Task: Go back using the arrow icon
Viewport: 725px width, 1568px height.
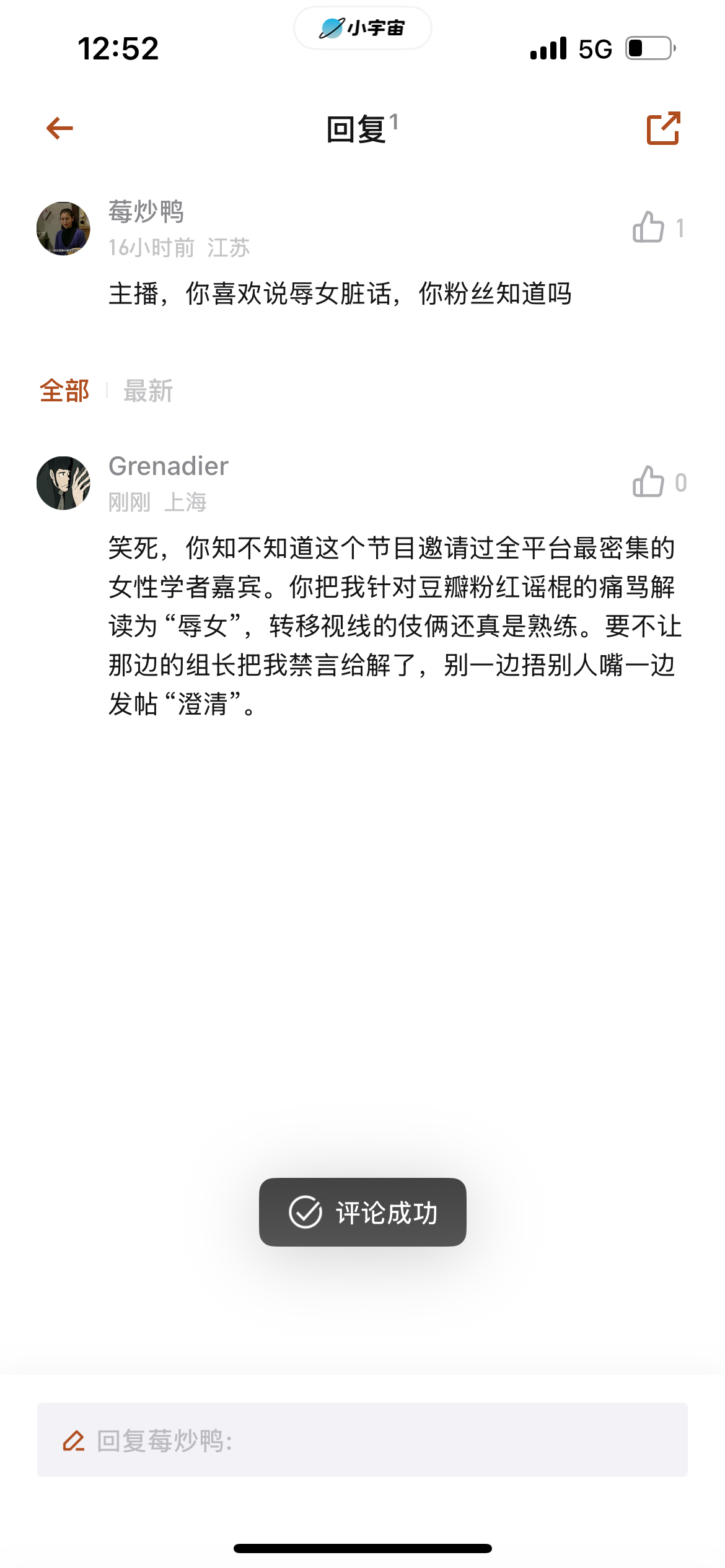Action: [60, 129]
